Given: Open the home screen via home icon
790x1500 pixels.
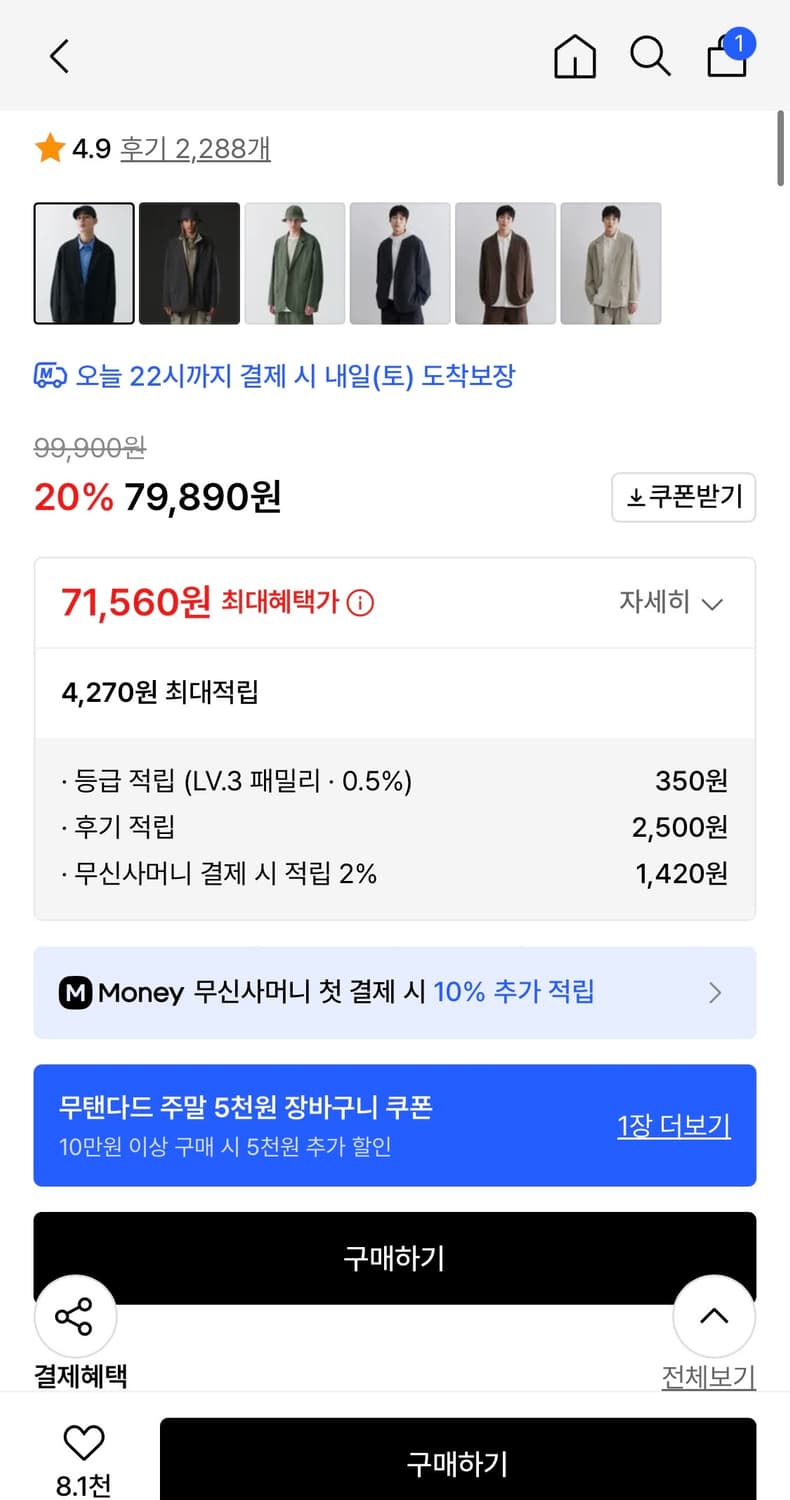Looking at the screenshot, I should [x=575, y=57].
